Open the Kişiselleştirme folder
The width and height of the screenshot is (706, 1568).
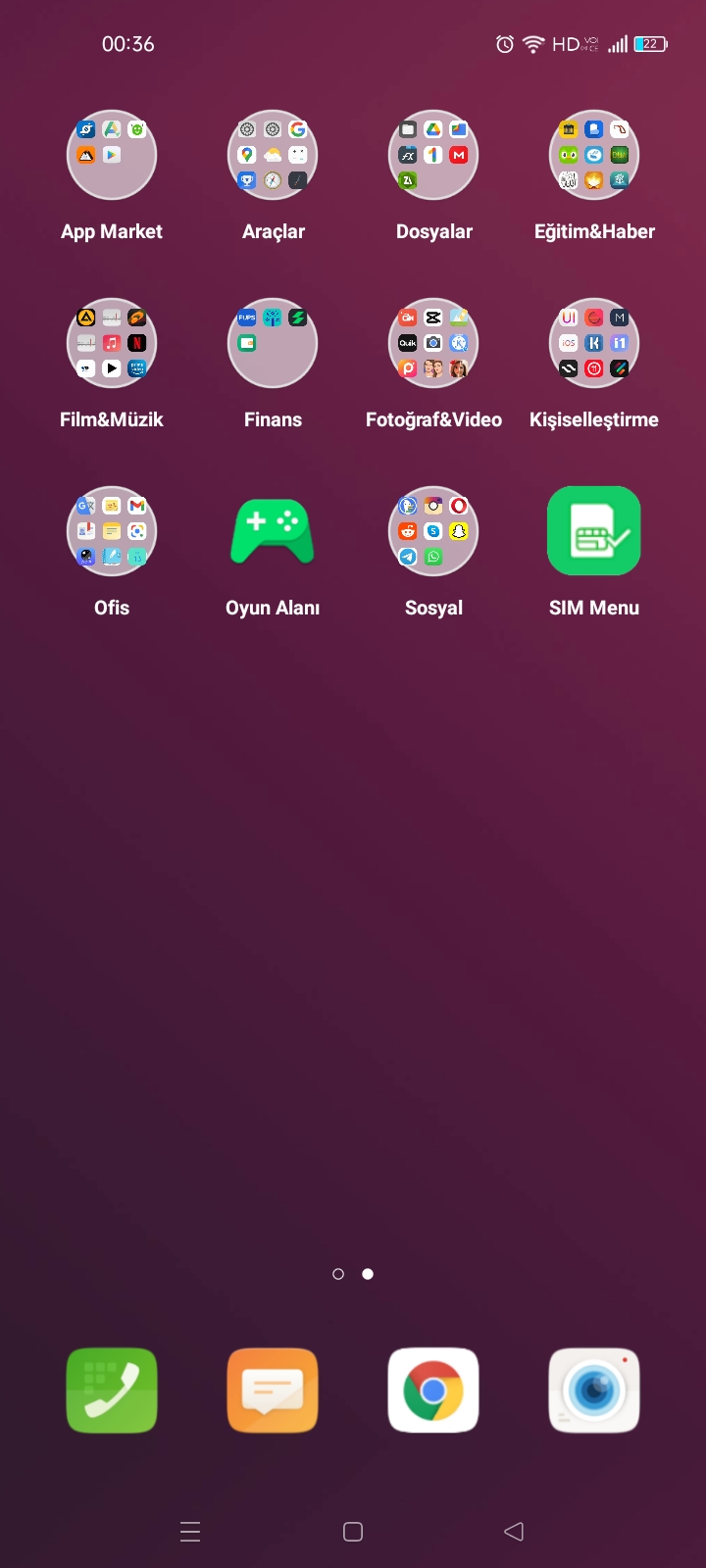[594, 343]
